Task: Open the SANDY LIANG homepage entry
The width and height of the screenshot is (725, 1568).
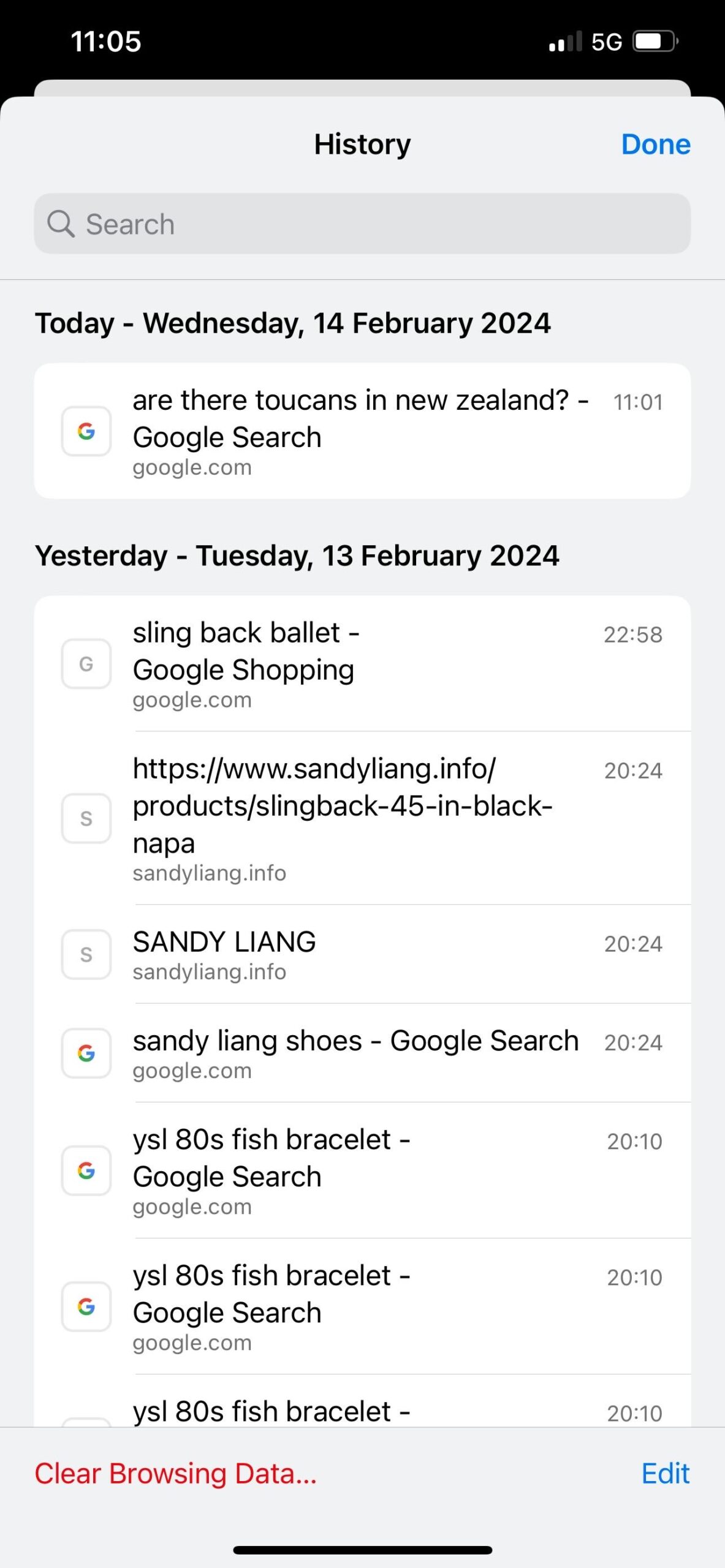Action: tap(362, 954)
